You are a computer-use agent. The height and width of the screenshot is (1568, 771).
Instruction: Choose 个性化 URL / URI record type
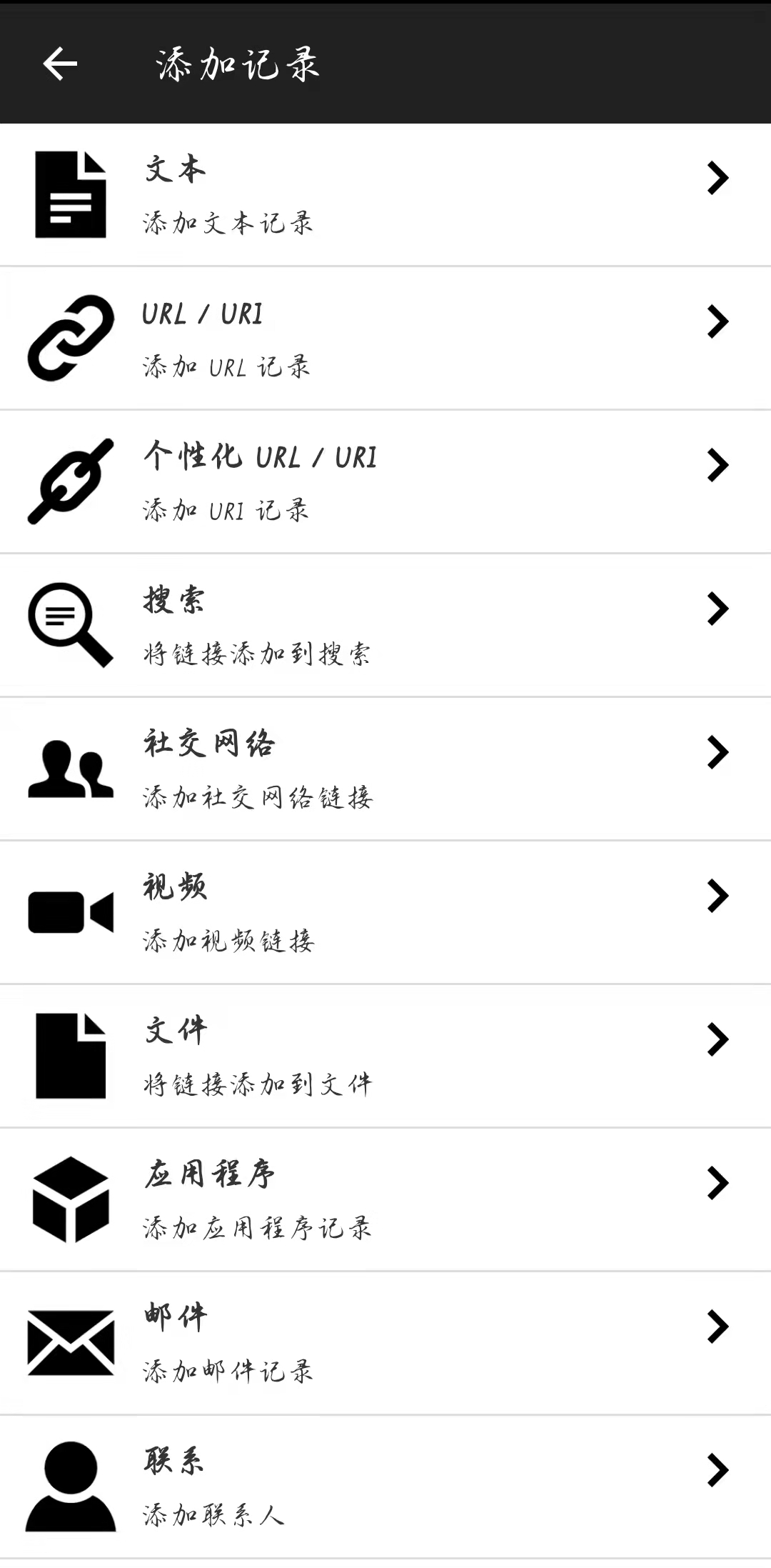pyautogui.click(x=385, y=481)
